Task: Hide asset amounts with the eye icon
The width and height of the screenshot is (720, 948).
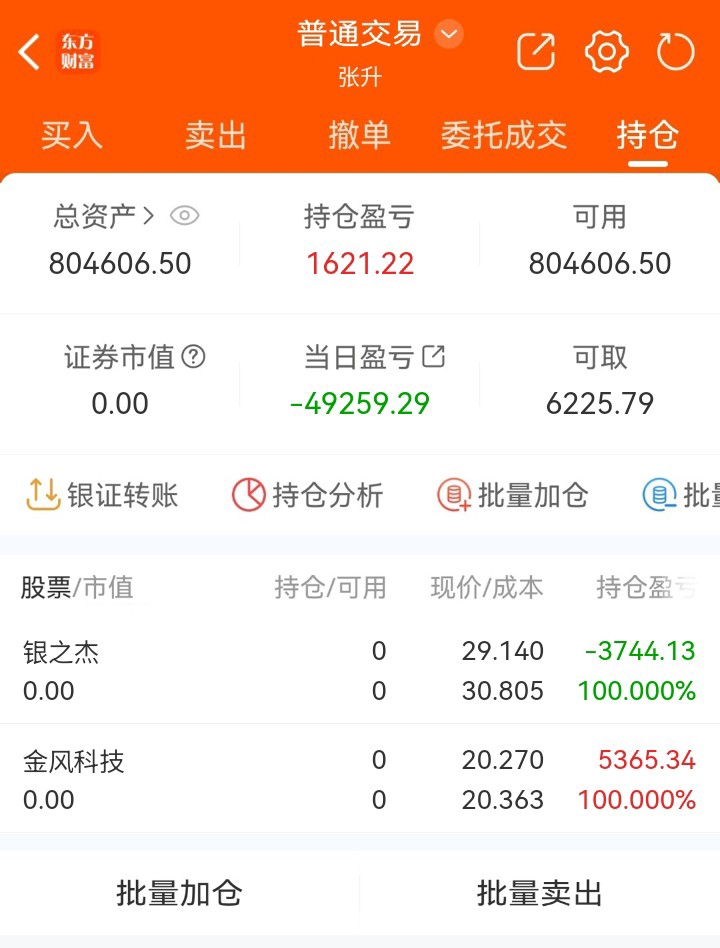Action: [184, 216]
